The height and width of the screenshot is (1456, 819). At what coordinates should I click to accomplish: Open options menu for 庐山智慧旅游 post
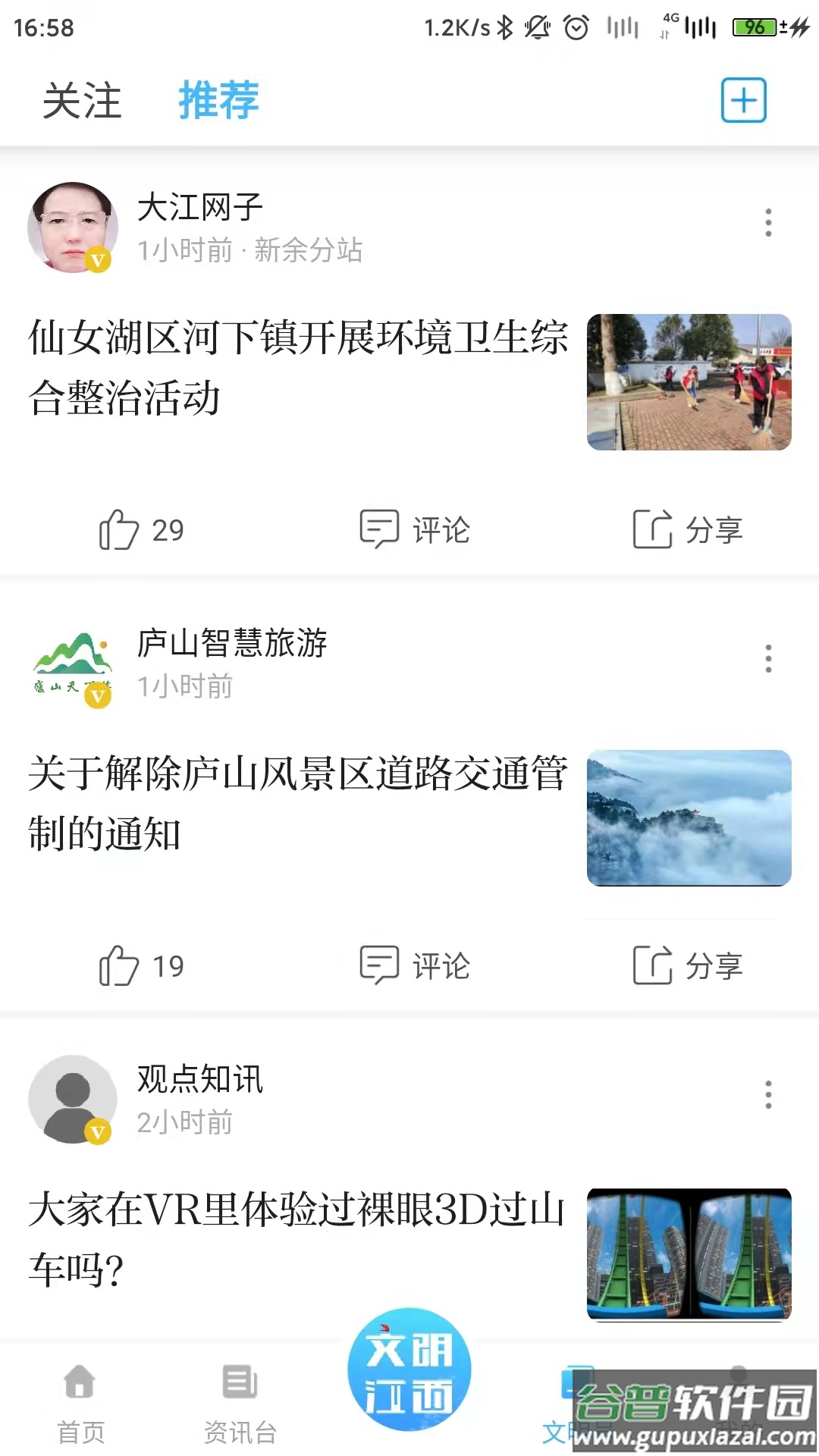tap(767, 660)
